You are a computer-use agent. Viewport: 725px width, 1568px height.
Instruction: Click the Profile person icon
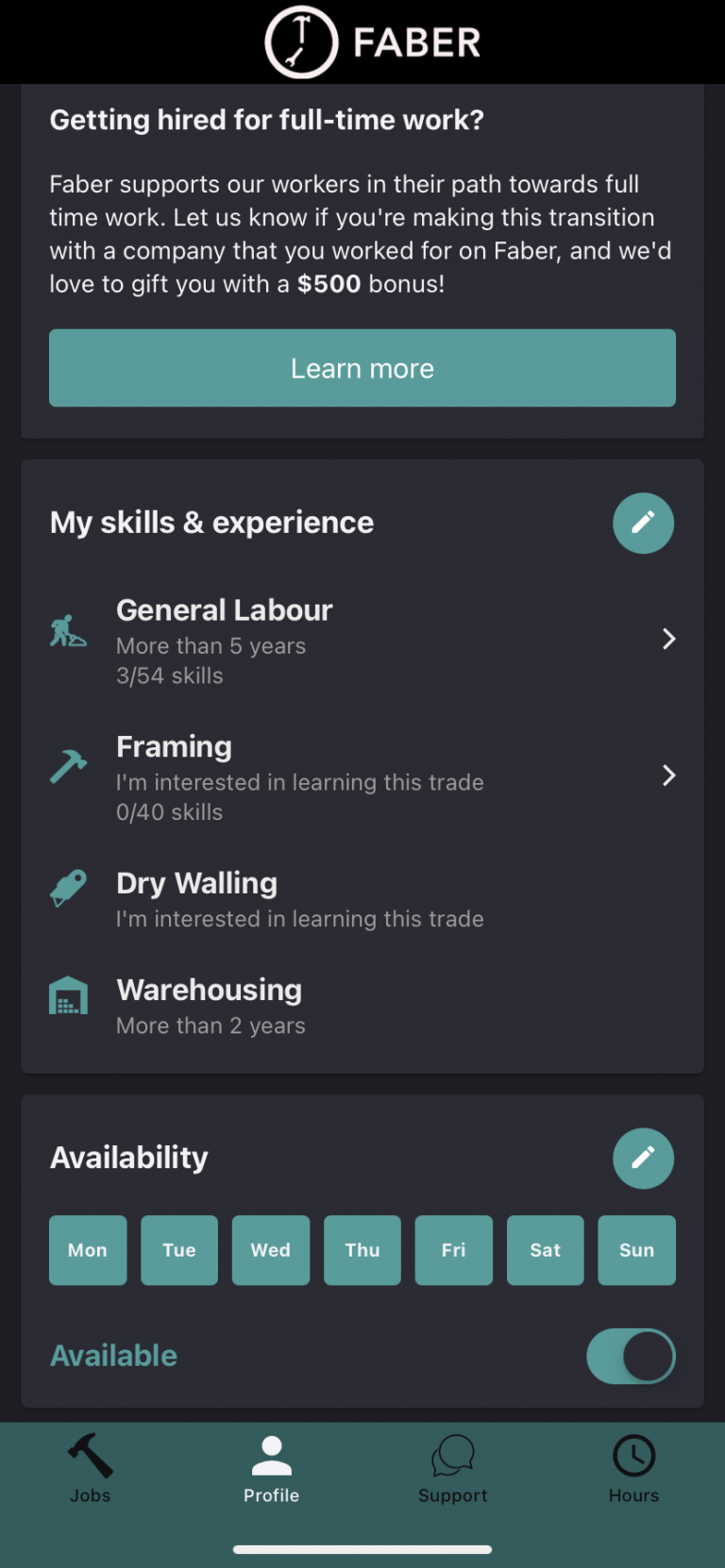coord(271,1455)
